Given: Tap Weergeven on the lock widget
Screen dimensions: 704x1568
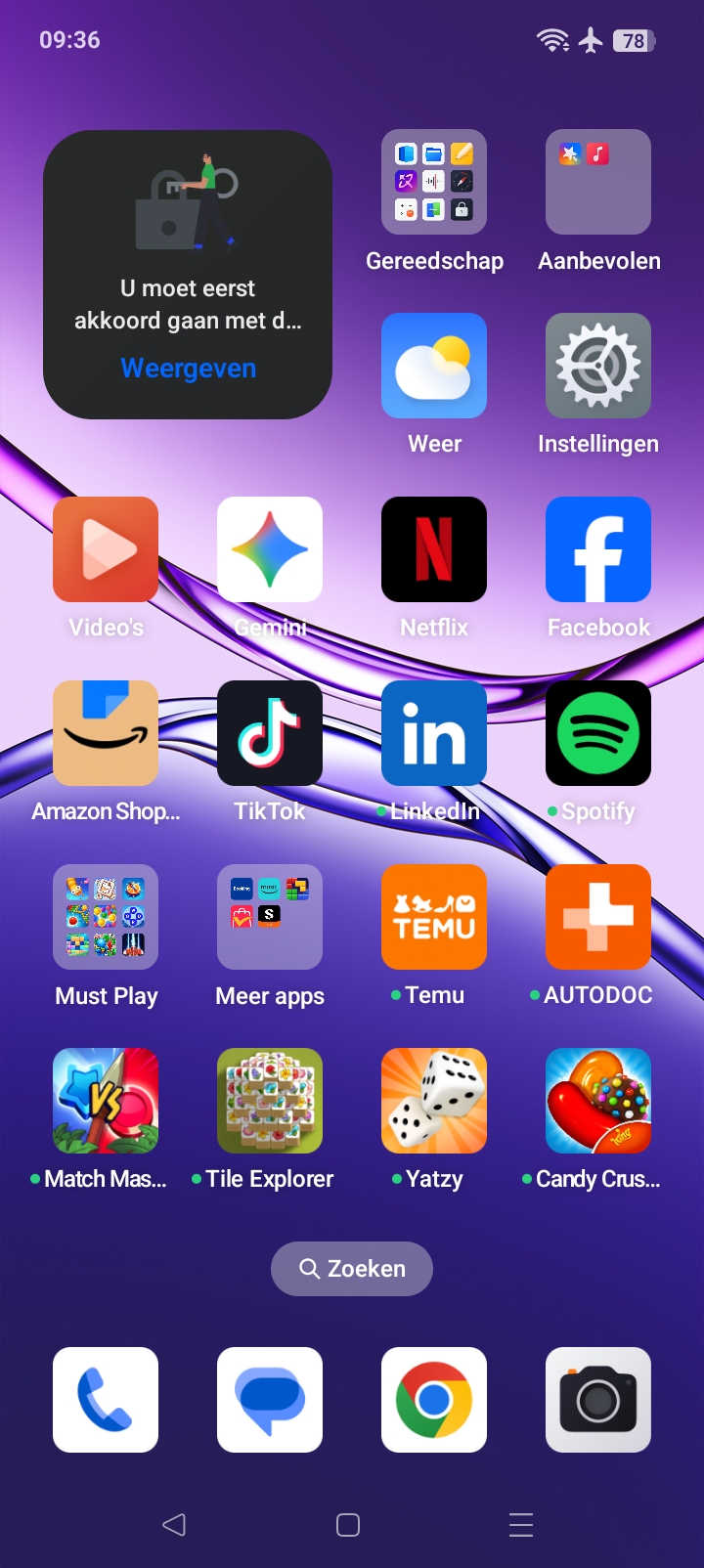Looking at the screenshot, I should pos(187,368).
